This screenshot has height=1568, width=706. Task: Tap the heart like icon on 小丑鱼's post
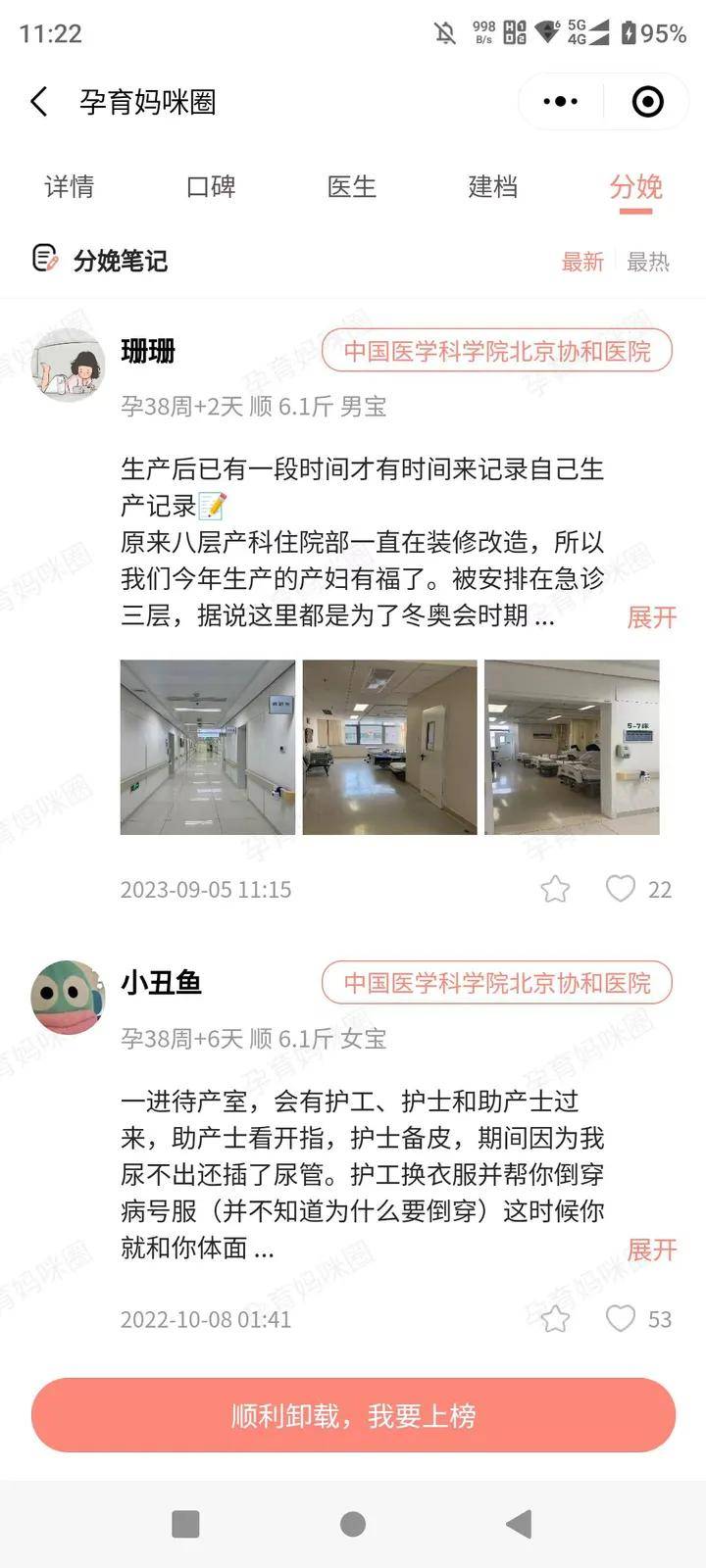pos(620,1320)
